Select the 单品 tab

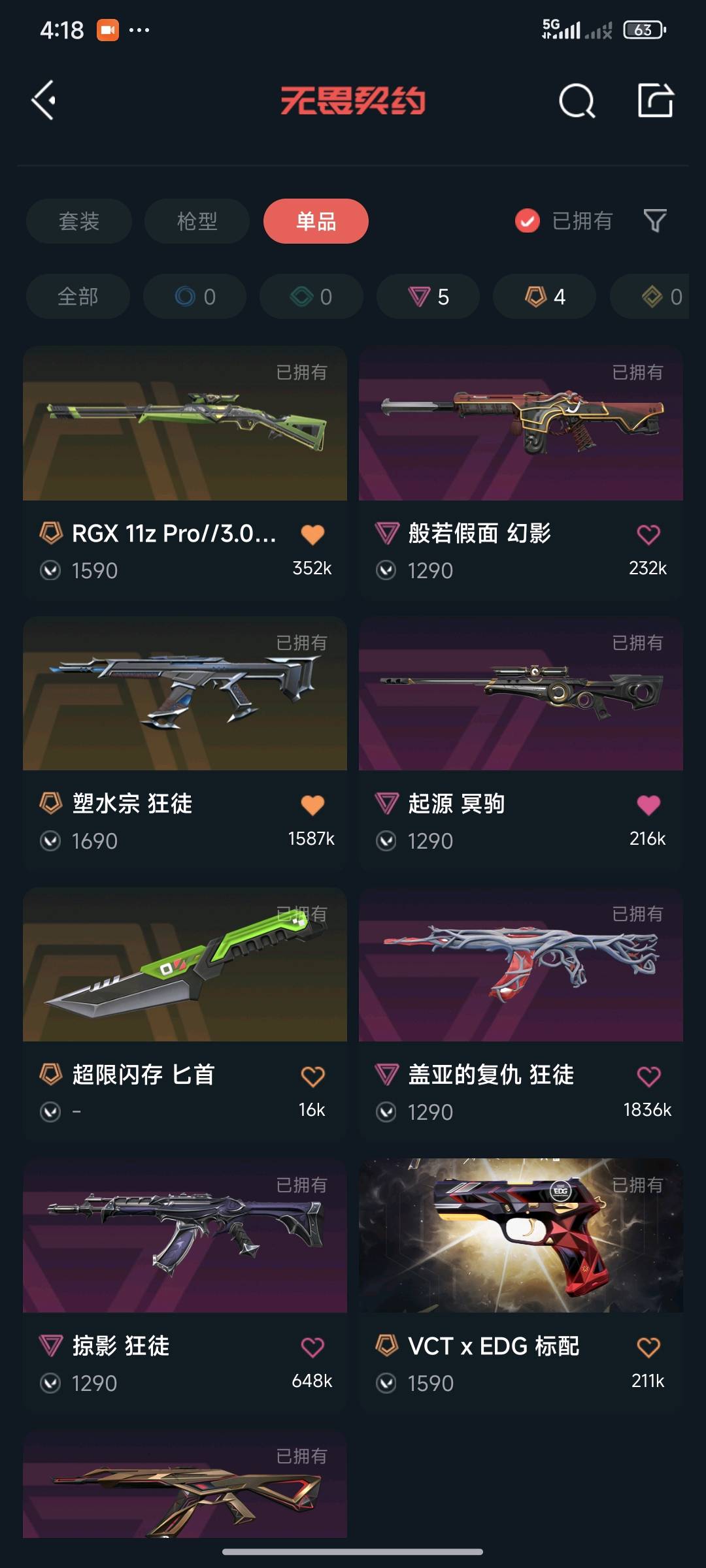316,221
